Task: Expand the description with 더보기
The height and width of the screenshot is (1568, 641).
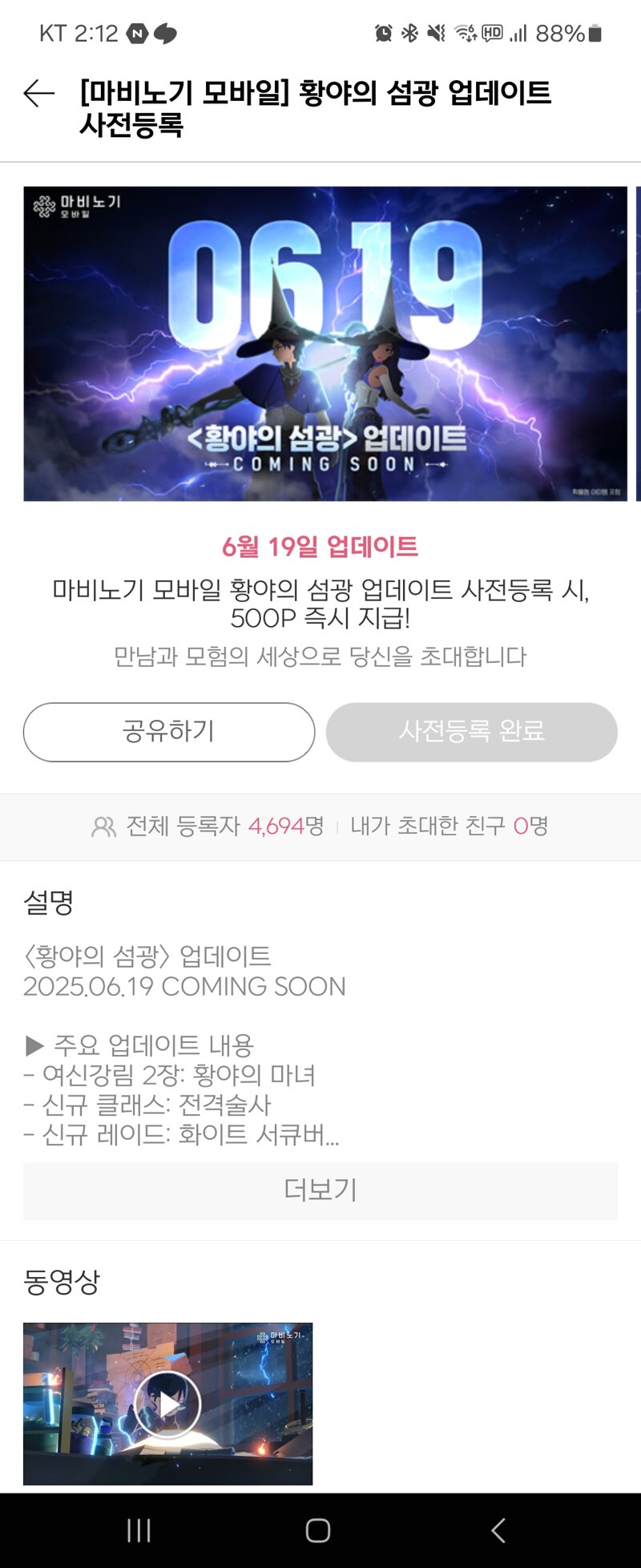Action: click(320, 1190)
